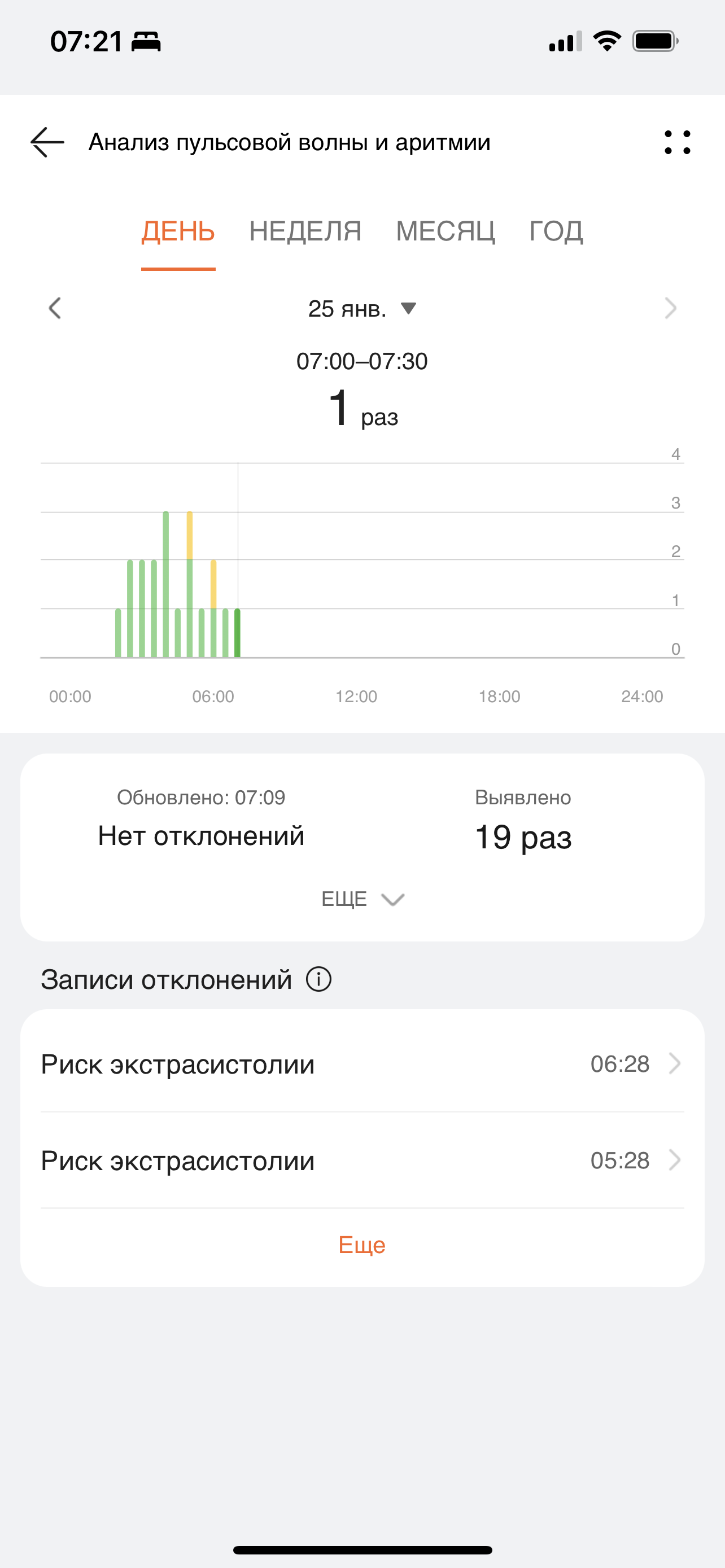The width and height of the screenshot is (725, 1568).
Task: Expand the ЕЩЕ summary details
Action: [x=362, y=899]
